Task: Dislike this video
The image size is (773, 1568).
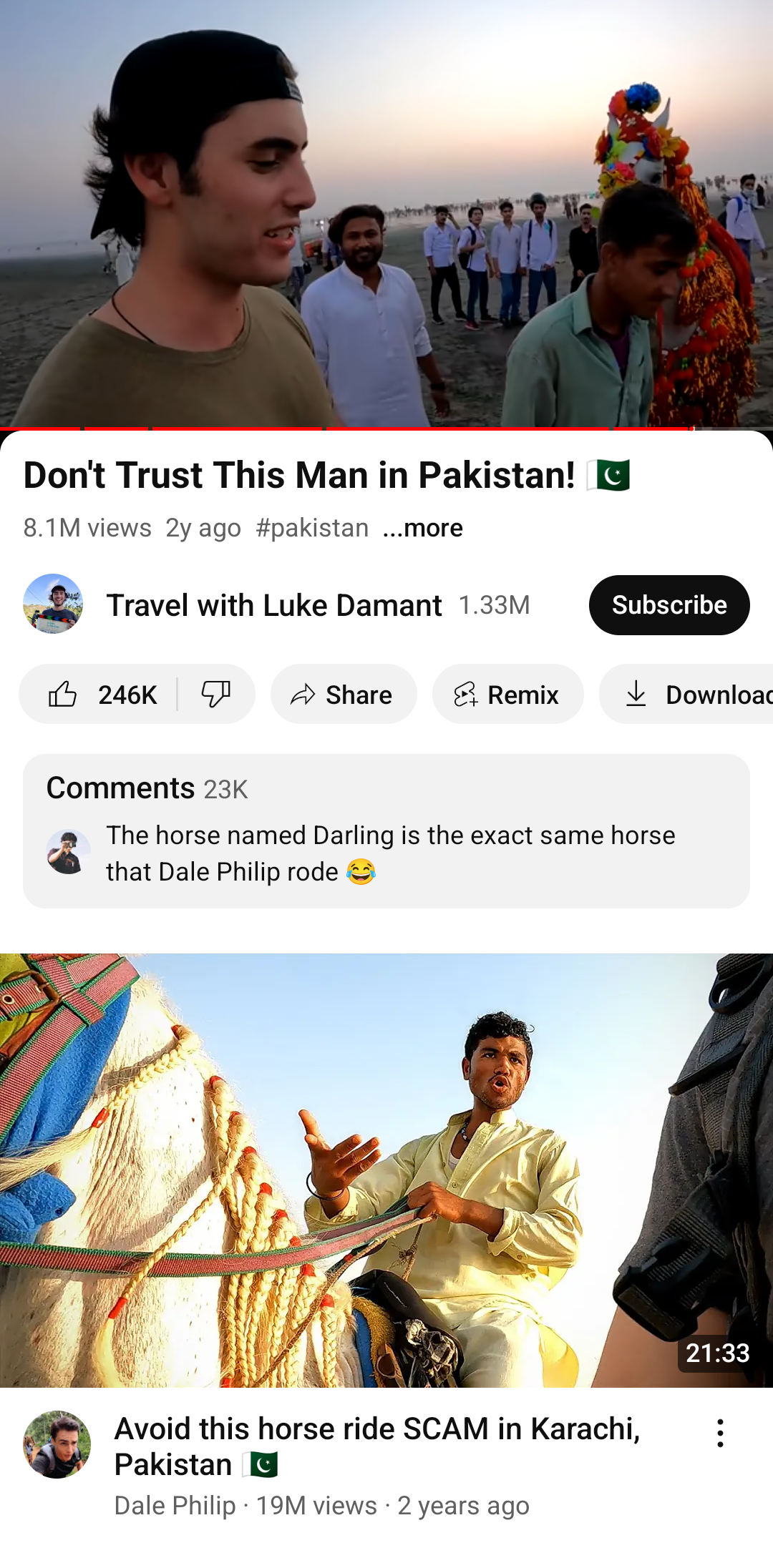Action: click(215, 694)
